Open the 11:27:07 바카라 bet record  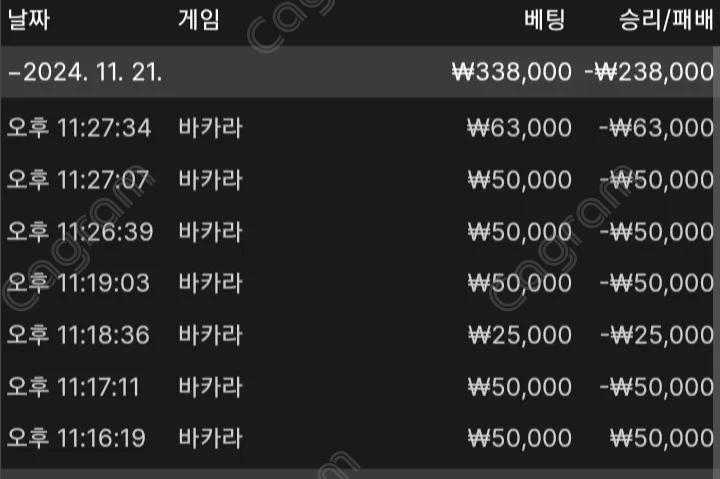tap(360, 180)
